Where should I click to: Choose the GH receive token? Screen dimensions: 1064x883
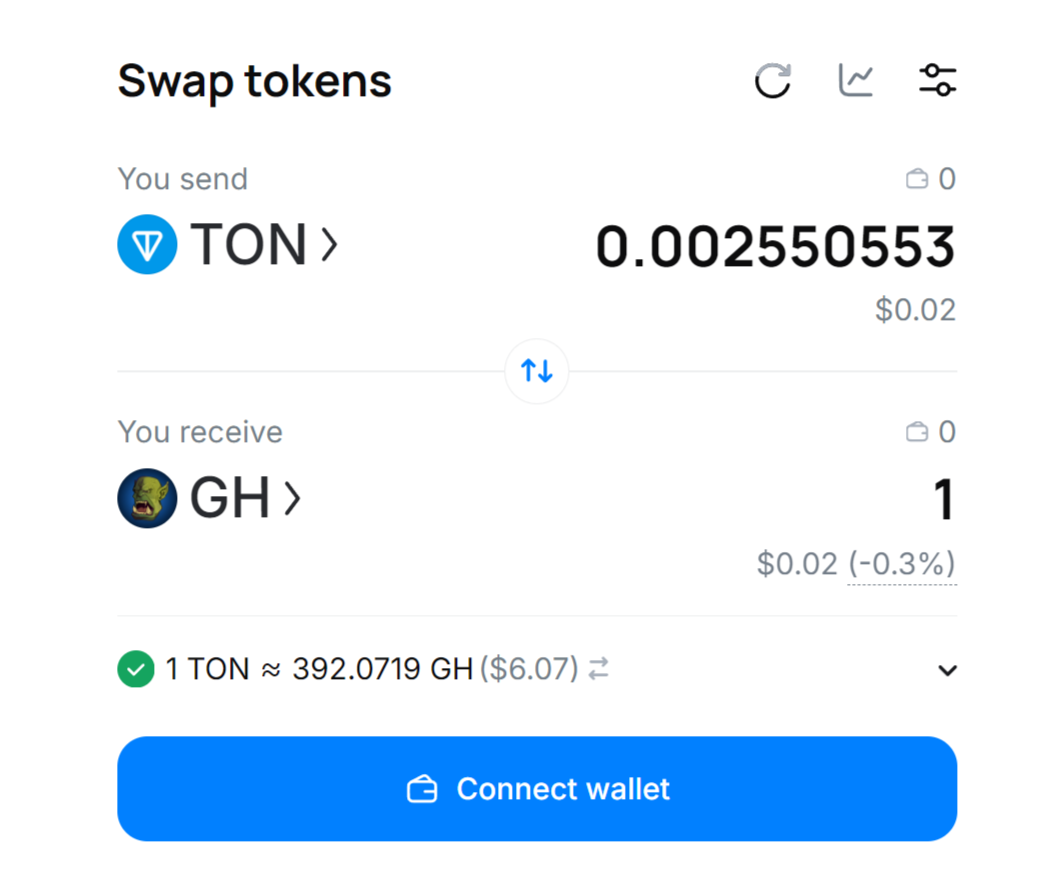210,499
